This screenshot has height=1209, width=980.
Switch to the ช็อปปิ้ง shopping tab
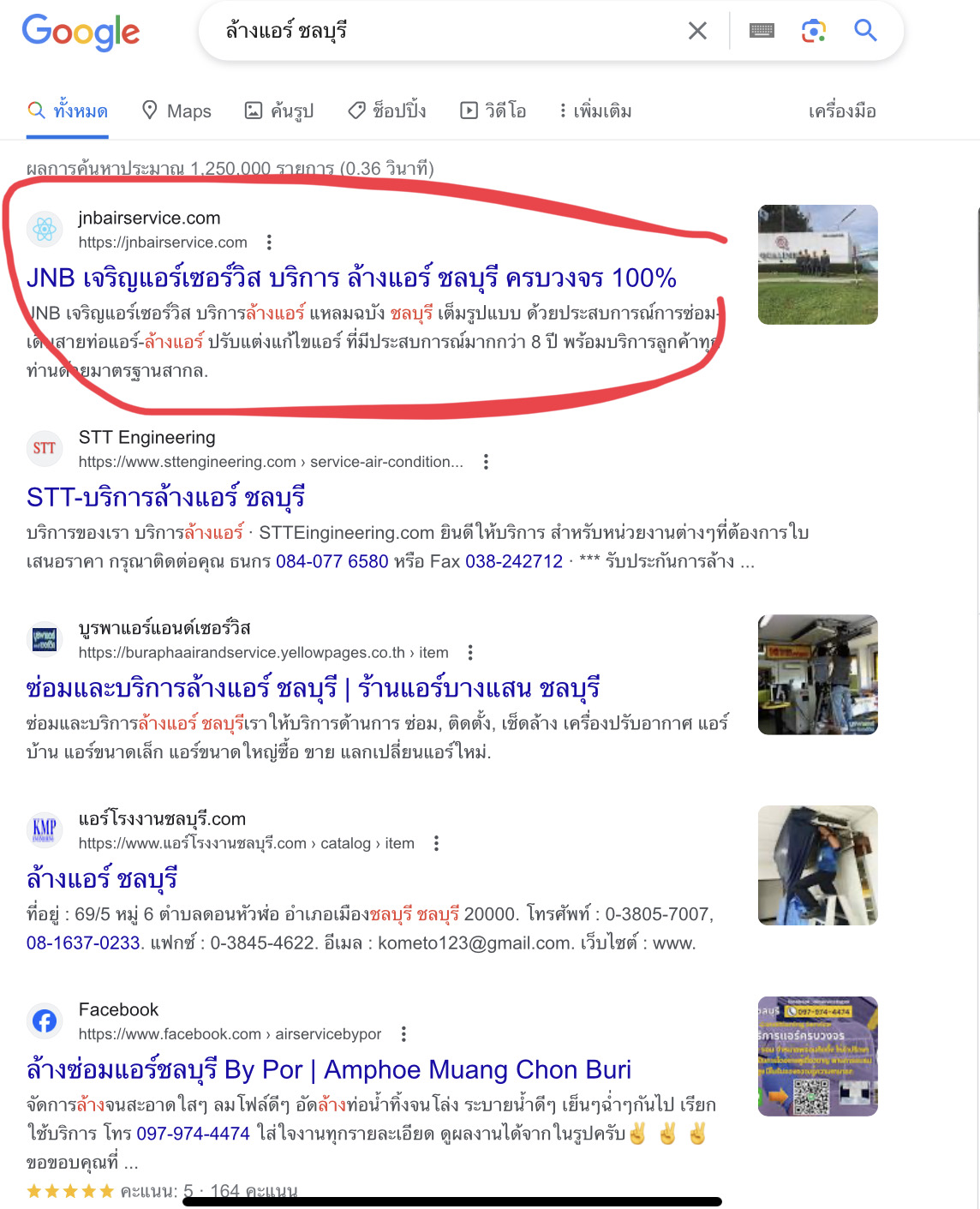coord(386,111)
